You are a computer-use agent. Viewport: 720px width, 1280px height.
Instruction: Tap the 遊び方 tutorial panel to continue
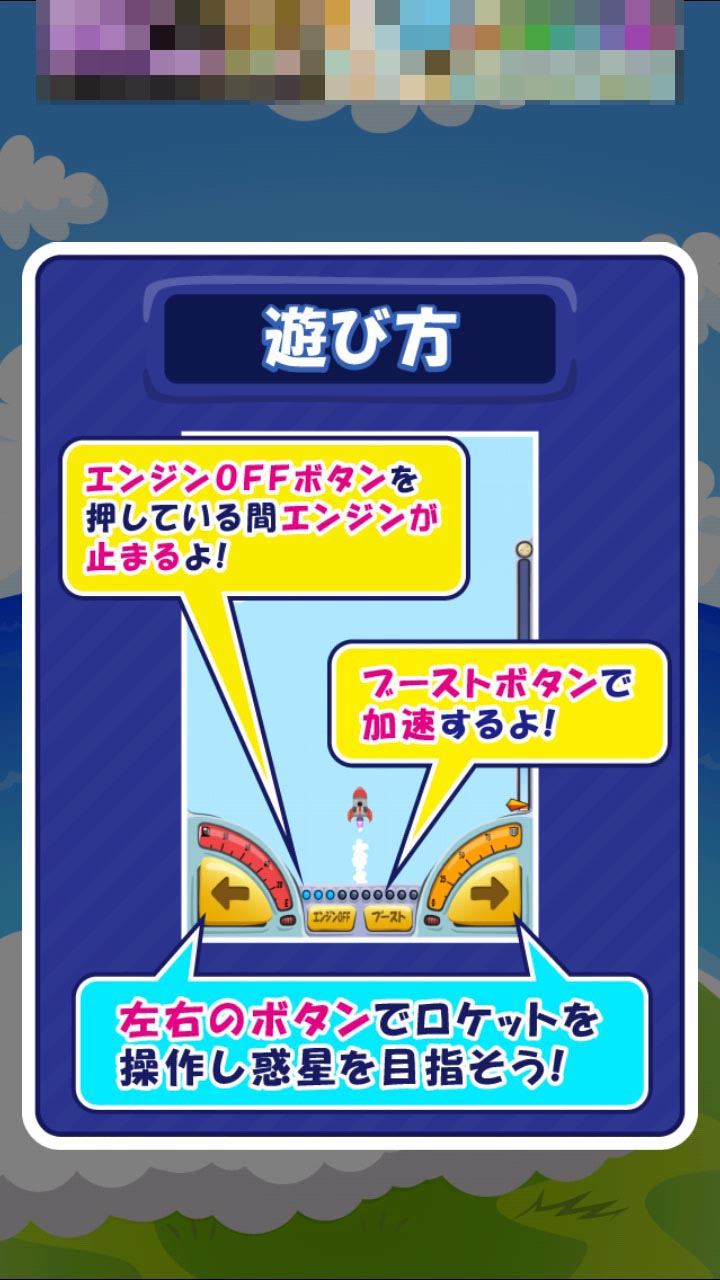tap(360, 695)
